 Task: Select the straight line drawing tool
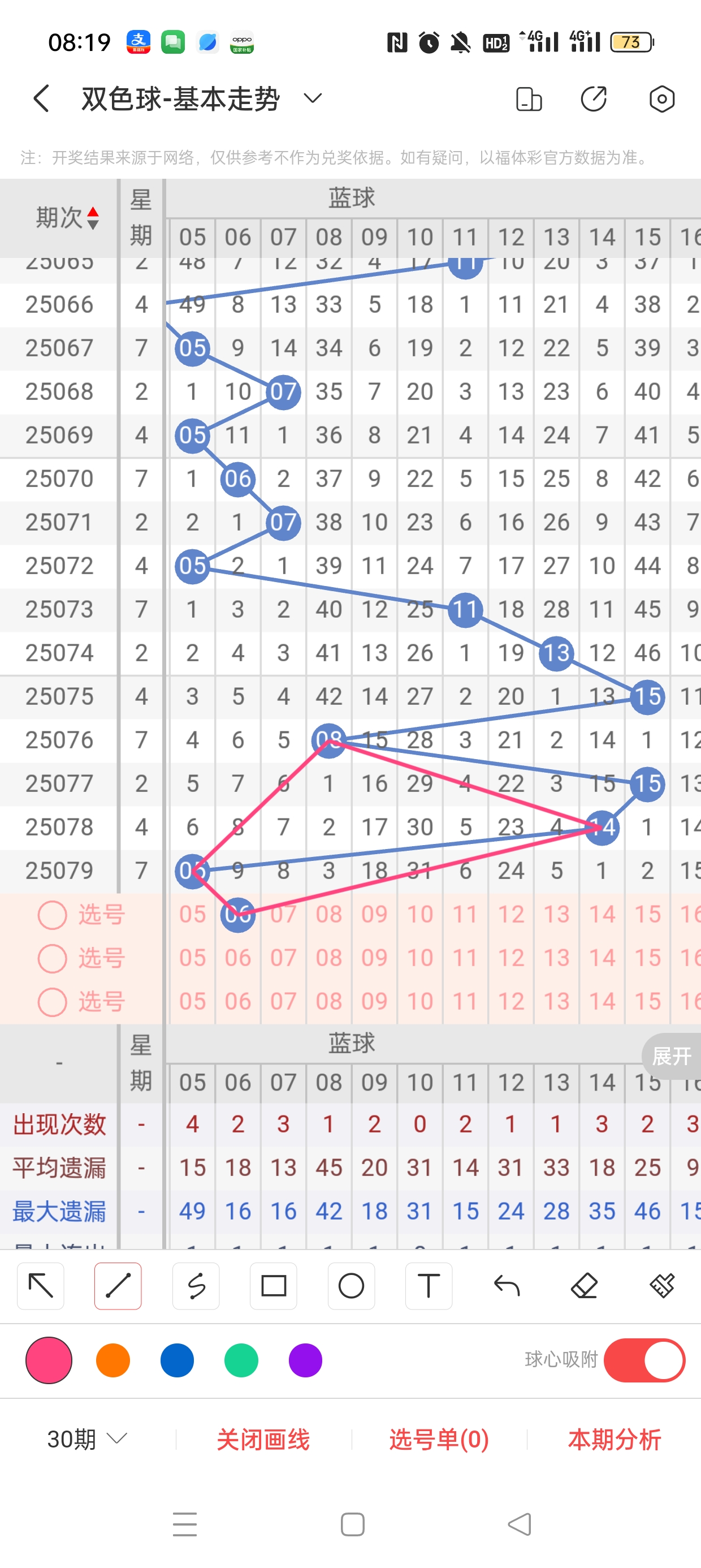pos(118,1286)
